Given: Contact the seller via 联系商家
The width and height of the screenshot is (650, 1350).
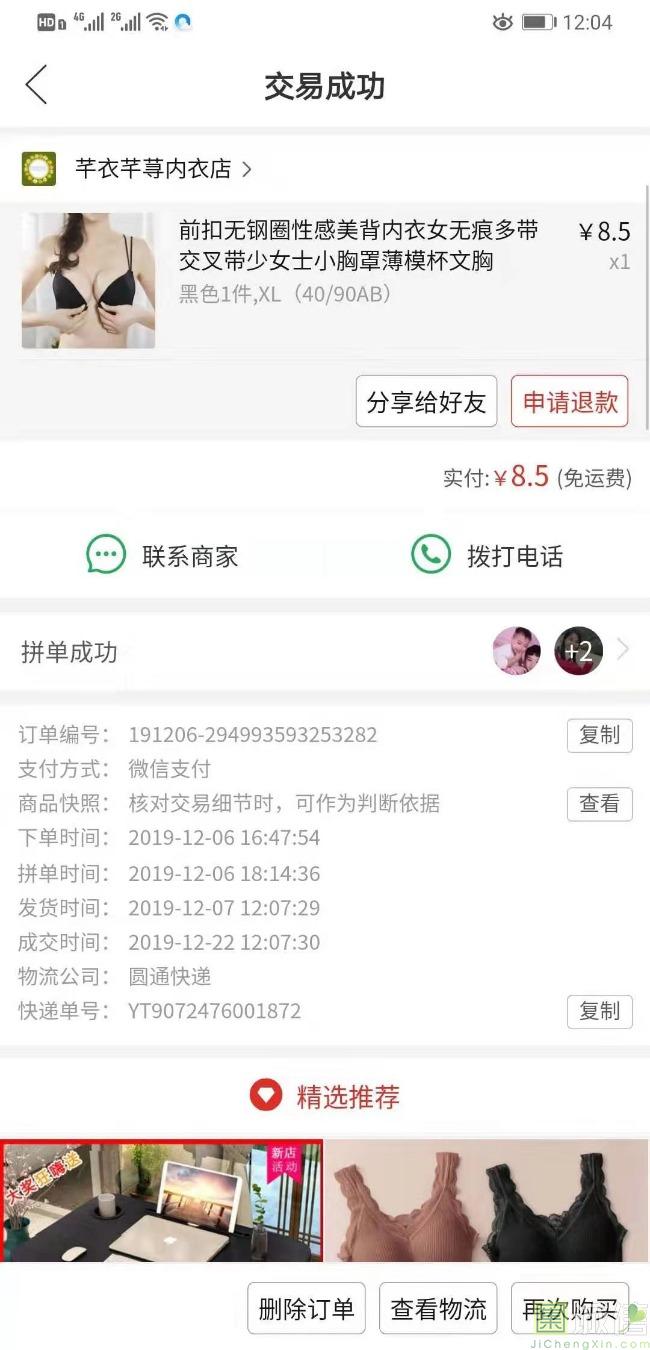Looking at the screenshot, I should pos(163,555).
